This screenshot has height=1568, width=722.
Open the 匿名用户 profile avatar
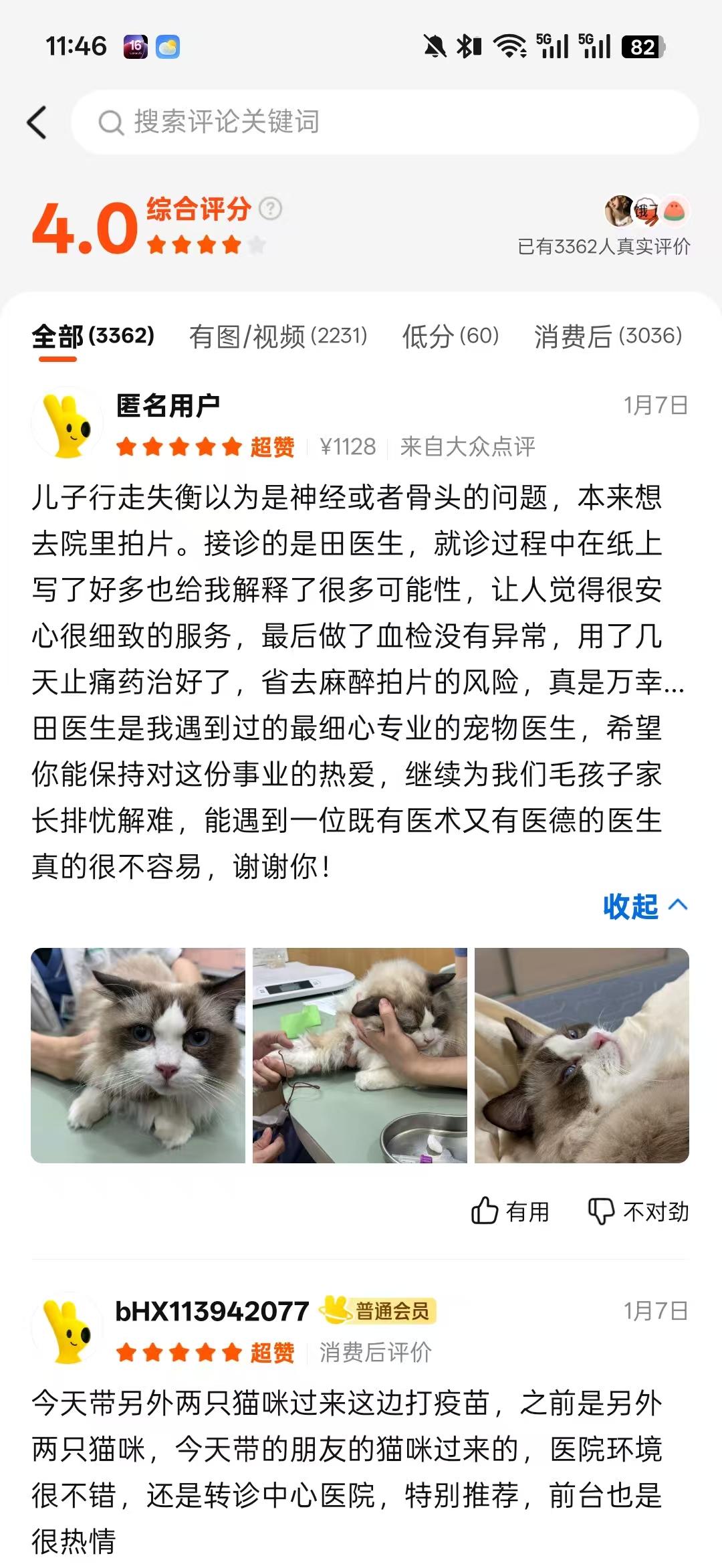[68, 423]
